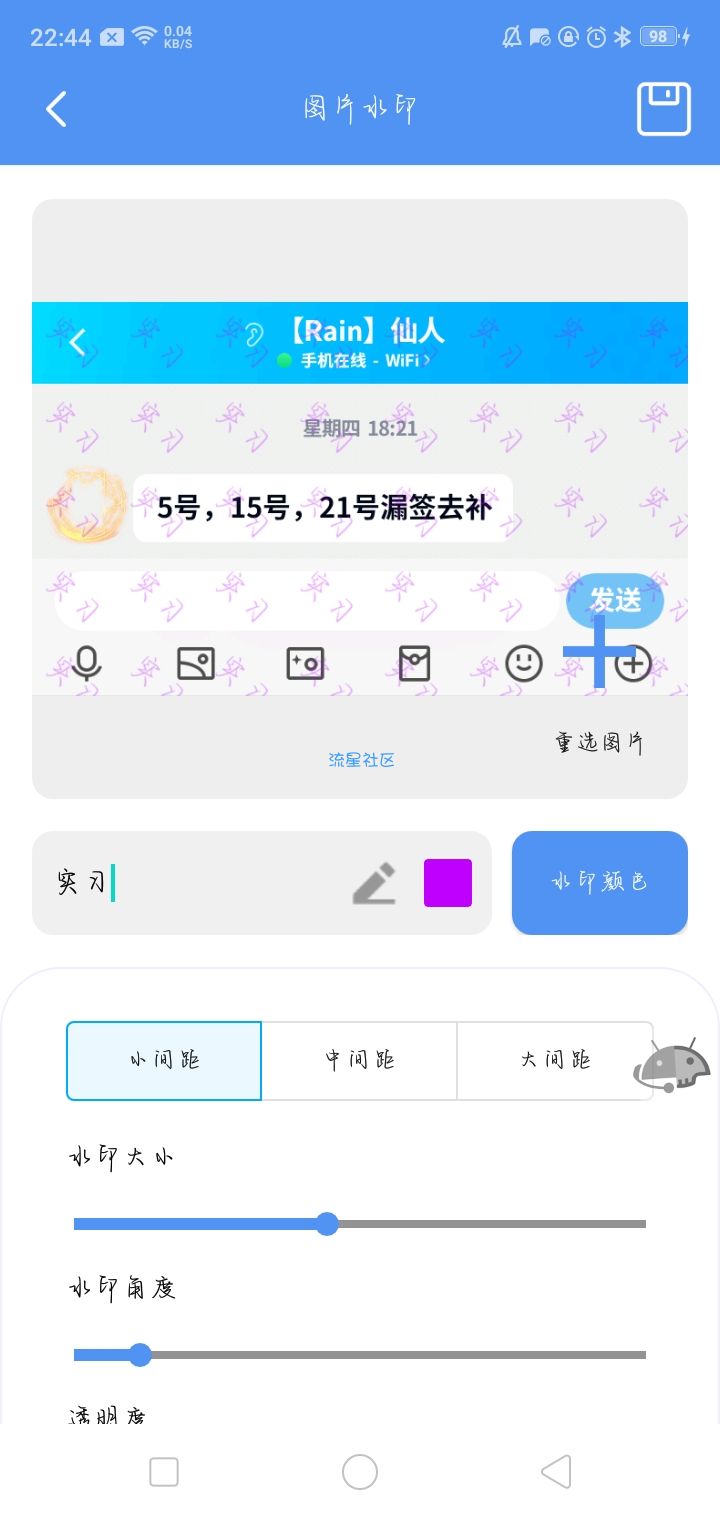
Task: Go back from the 图片水印 screen
Action: click(57, 109)
